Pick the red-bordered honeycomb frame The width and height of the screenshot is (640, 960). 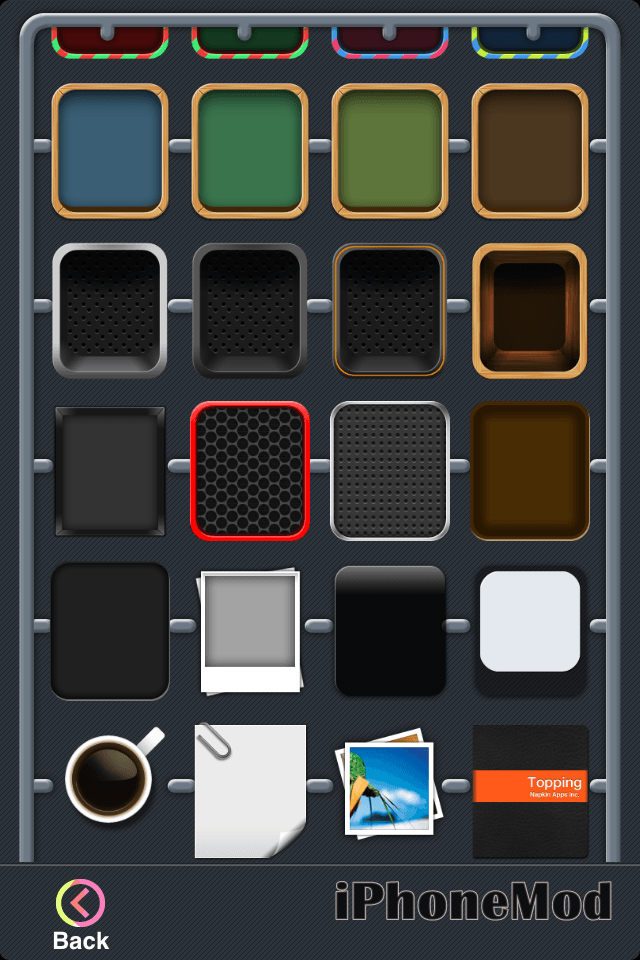click(x=250, y=470)
